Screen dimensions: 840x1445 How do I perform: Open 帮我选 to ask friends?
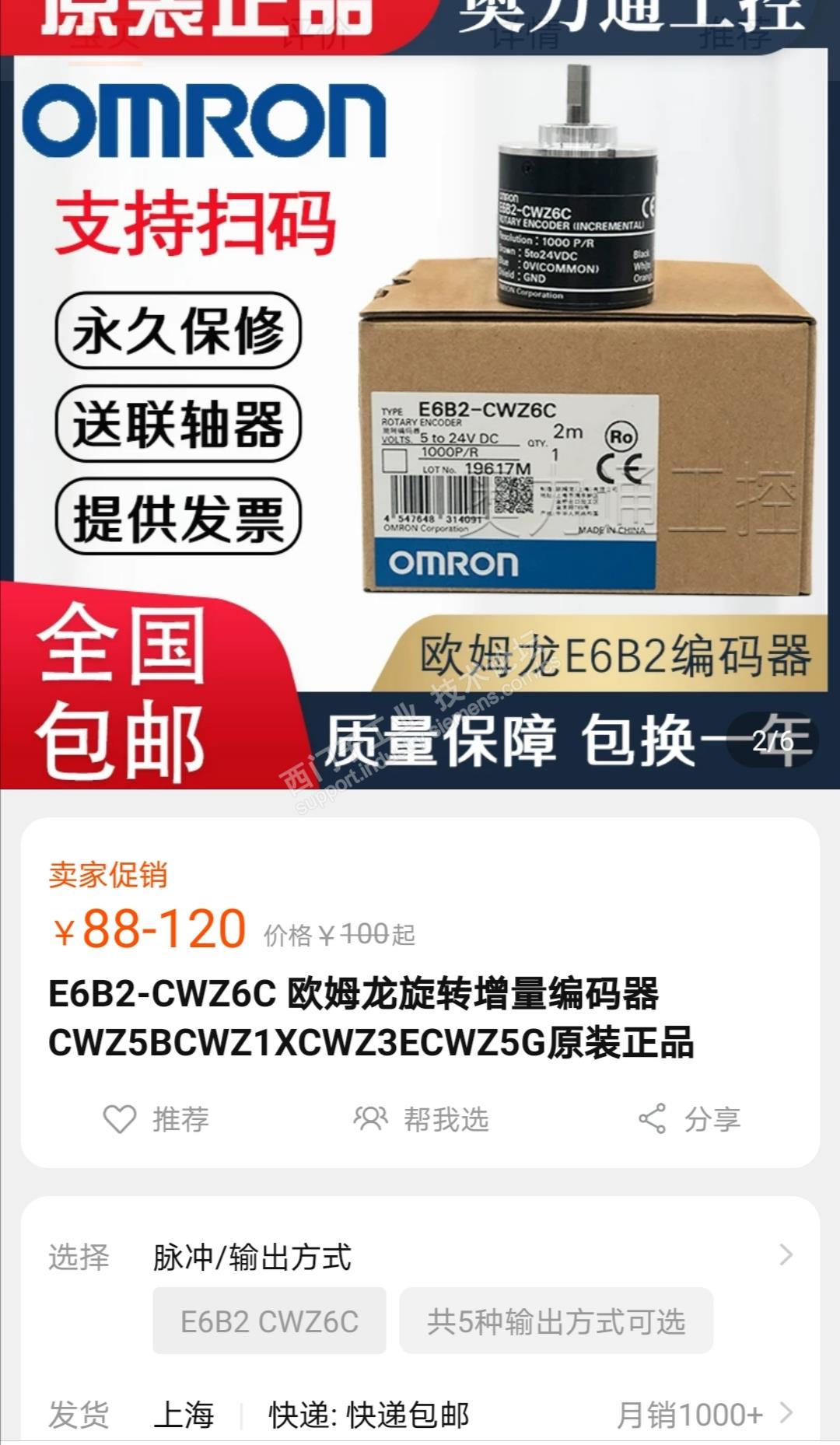pyautogui.click(x=421, y=1119)
